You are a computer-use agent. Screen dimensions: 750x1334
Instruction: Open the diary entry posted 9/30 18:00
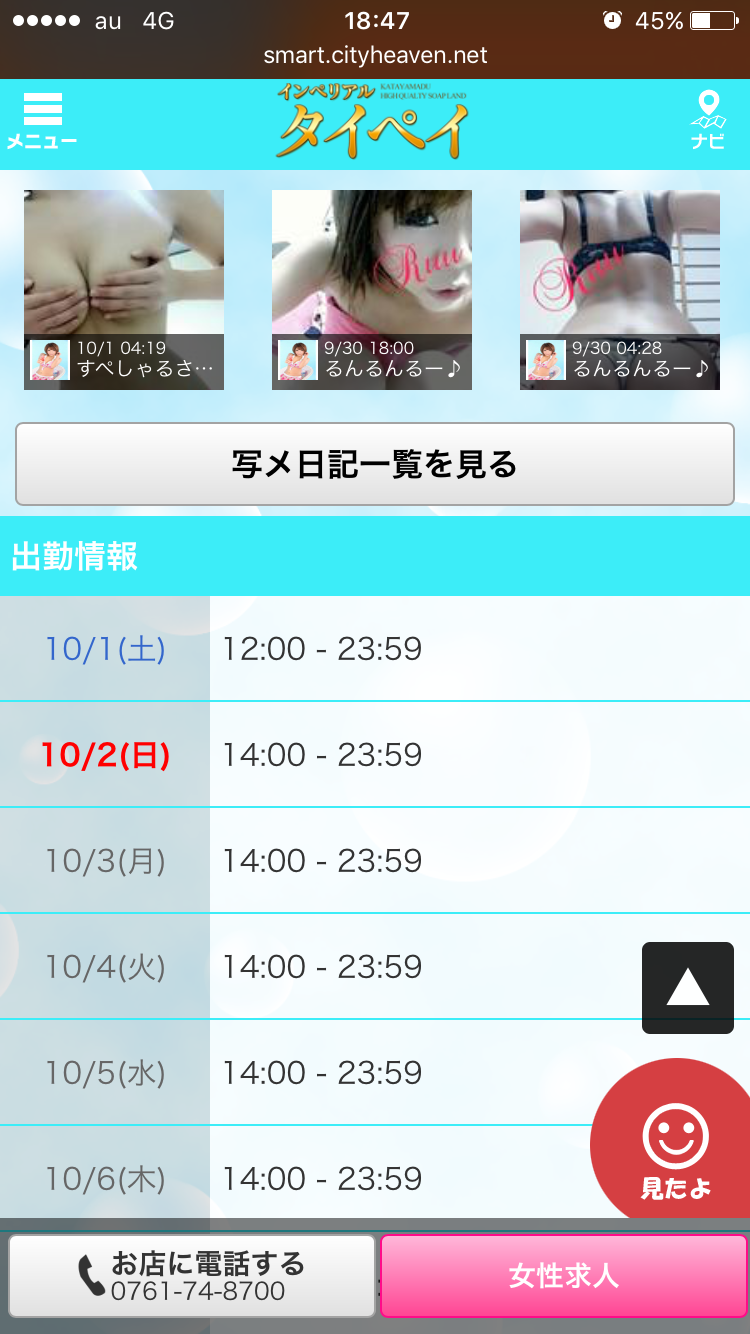[372, 289]
